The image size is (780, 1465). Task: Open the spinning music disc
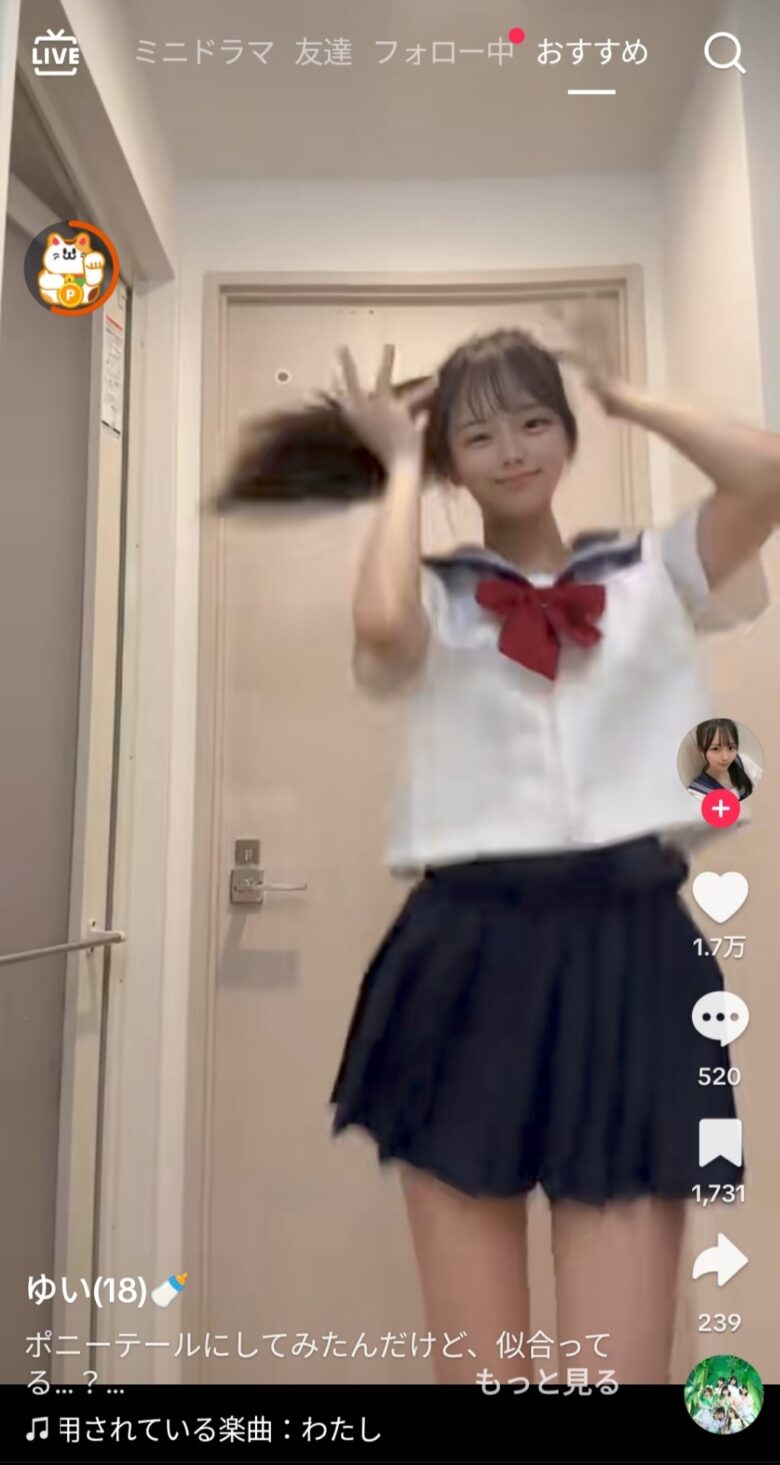pos(723,1395)
